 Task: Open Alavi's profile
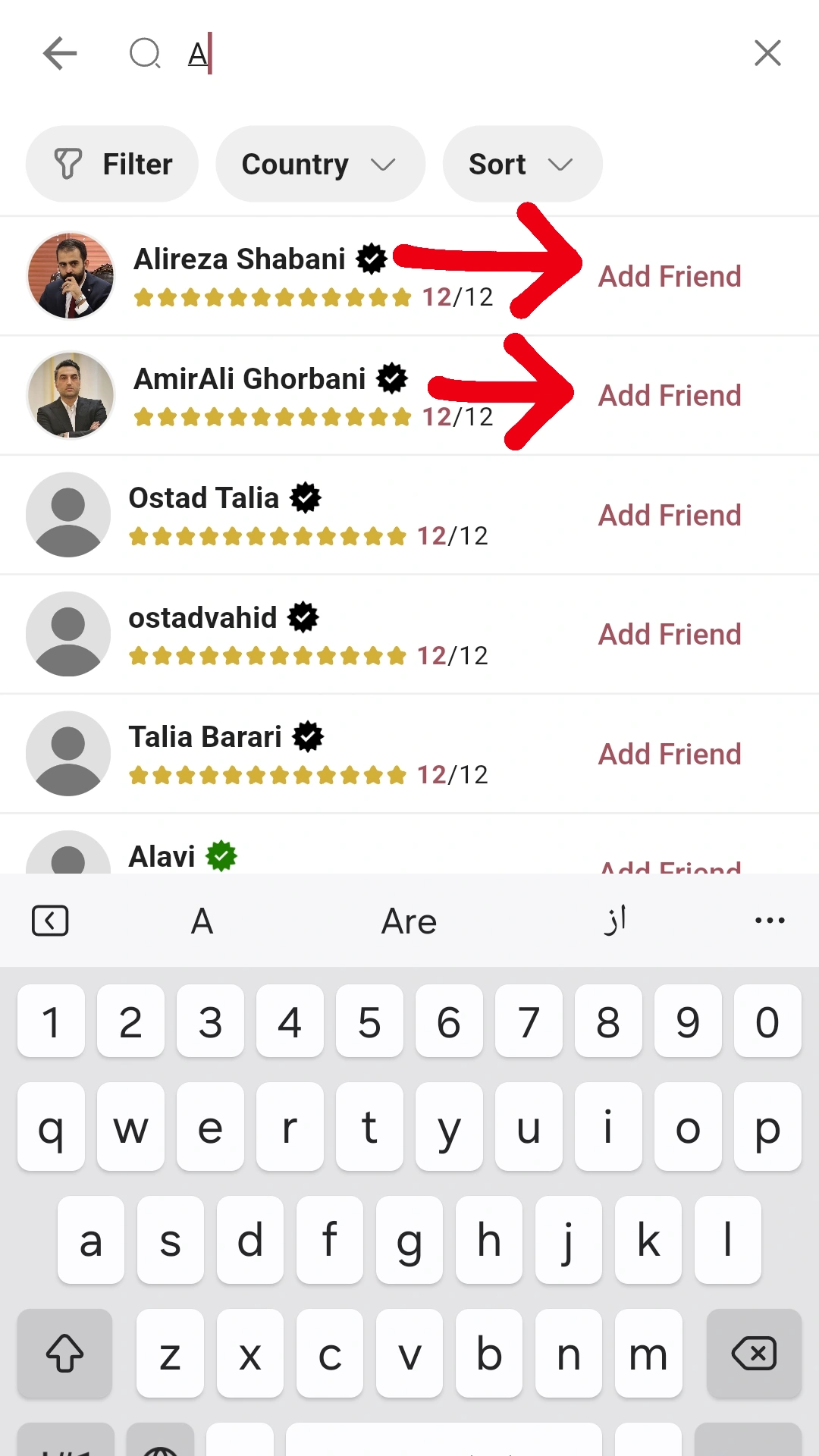click(x=162, y=856)
